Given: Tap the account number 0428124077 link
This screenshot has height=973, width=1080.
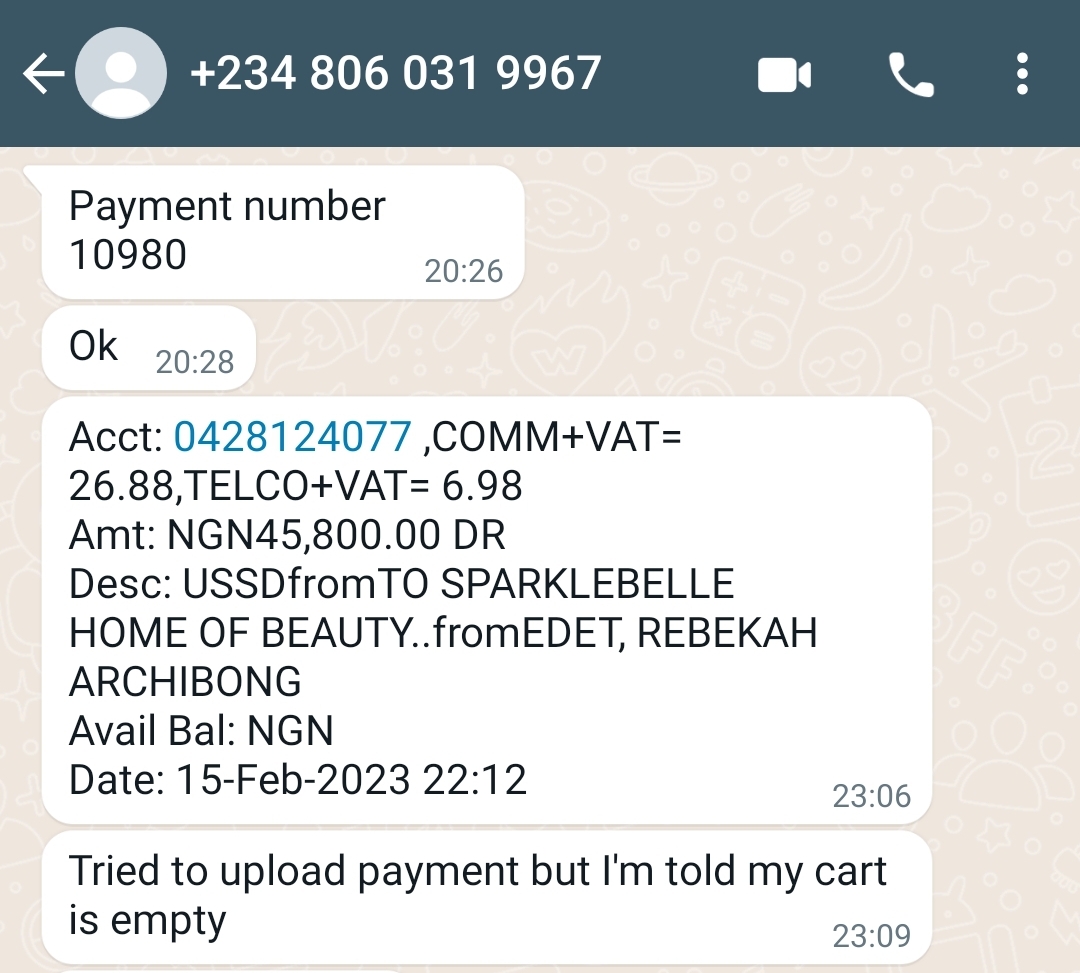Looking at the screenshot, I should pos(293,437).
